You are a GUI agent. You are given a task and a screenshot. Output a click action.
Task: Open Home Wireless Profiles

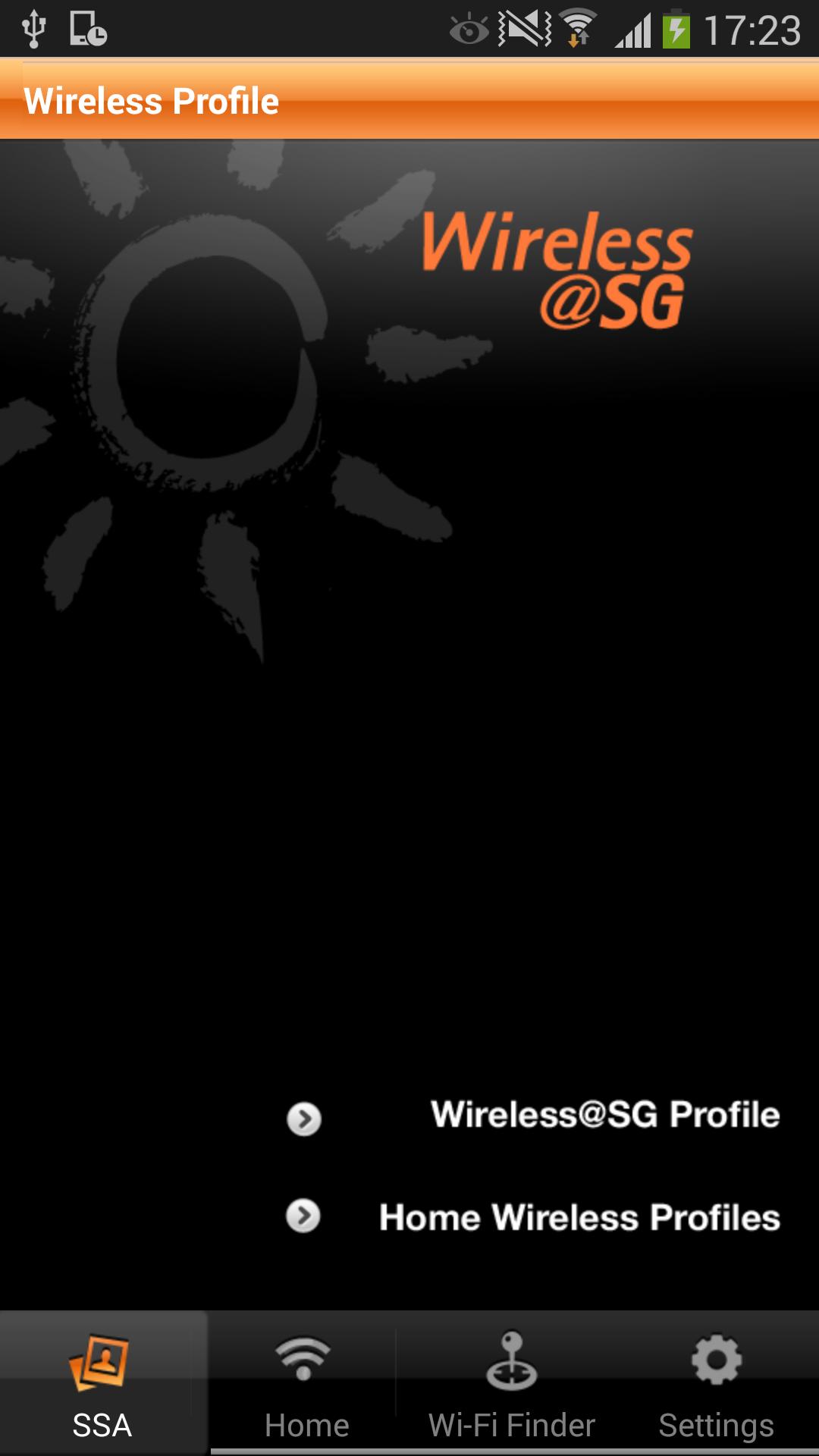click(x=579, y=1216)
